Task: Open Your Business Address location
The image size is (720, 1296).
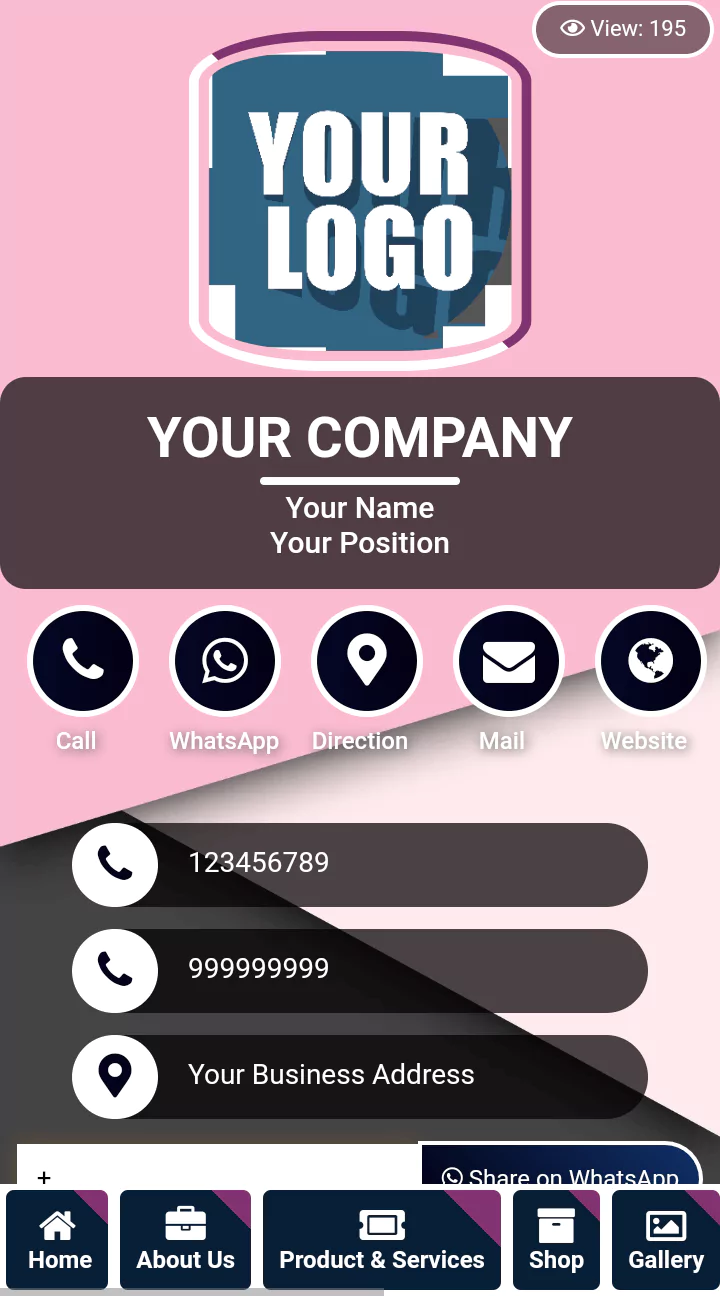Action: [360, 1076]
